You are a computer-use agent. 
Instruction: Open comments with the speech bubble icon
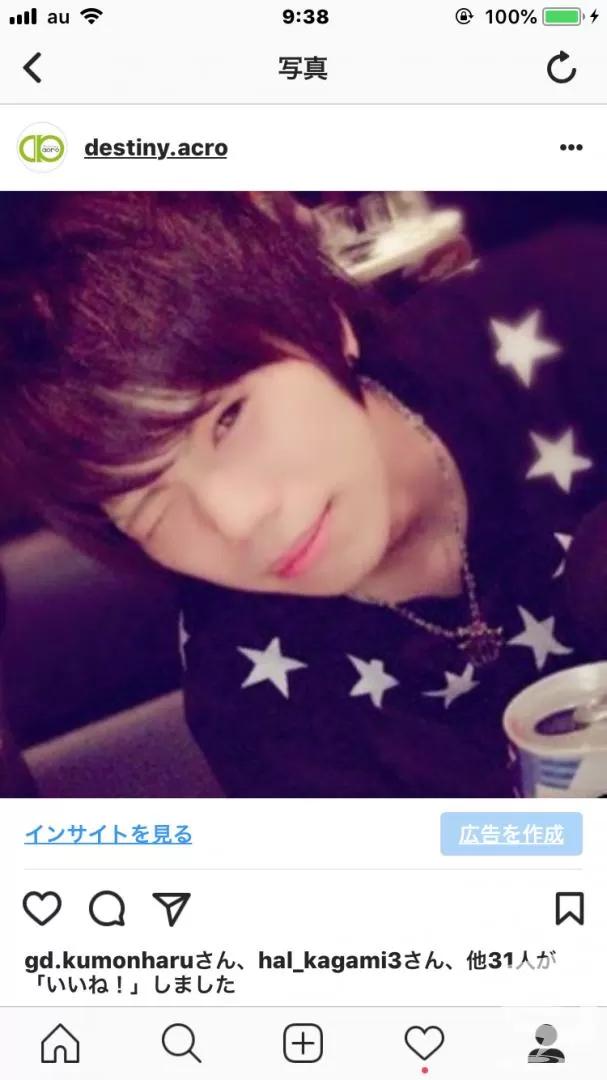coord(107,908)
